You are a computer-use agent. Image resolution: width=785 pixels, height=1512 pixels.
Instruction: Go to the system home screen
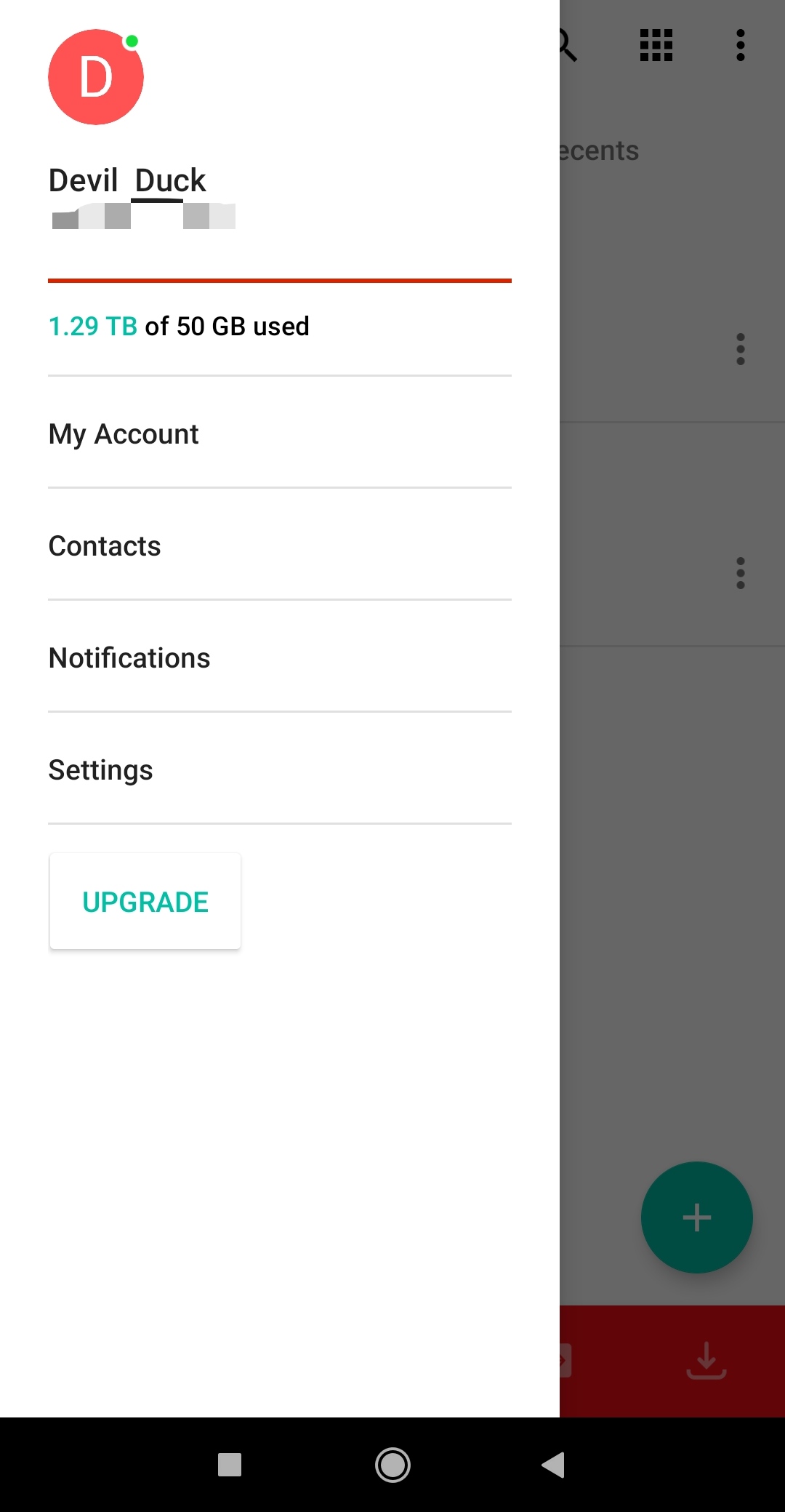[392, 1465]
